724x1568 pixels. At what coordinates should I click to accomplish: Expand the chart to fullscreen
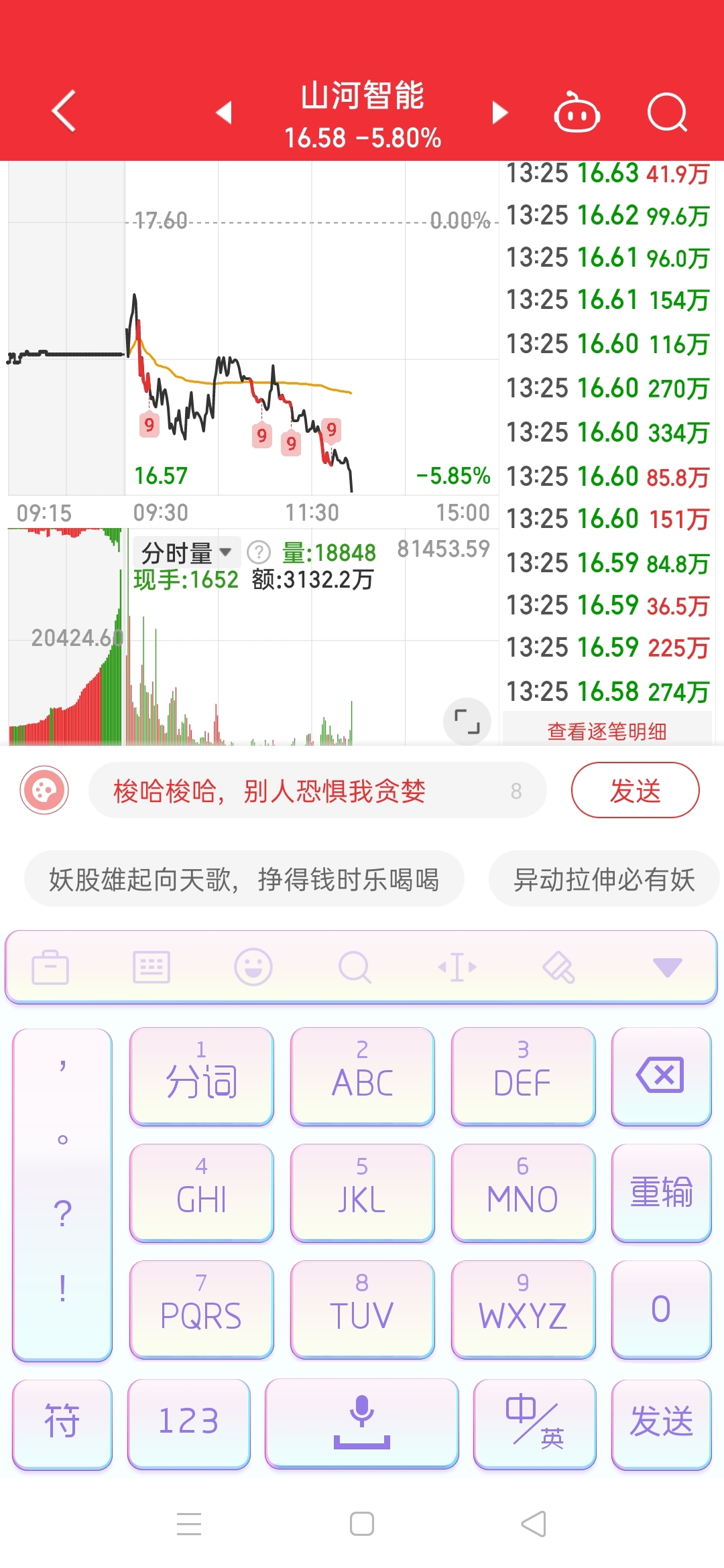click(x=467, y=722)
